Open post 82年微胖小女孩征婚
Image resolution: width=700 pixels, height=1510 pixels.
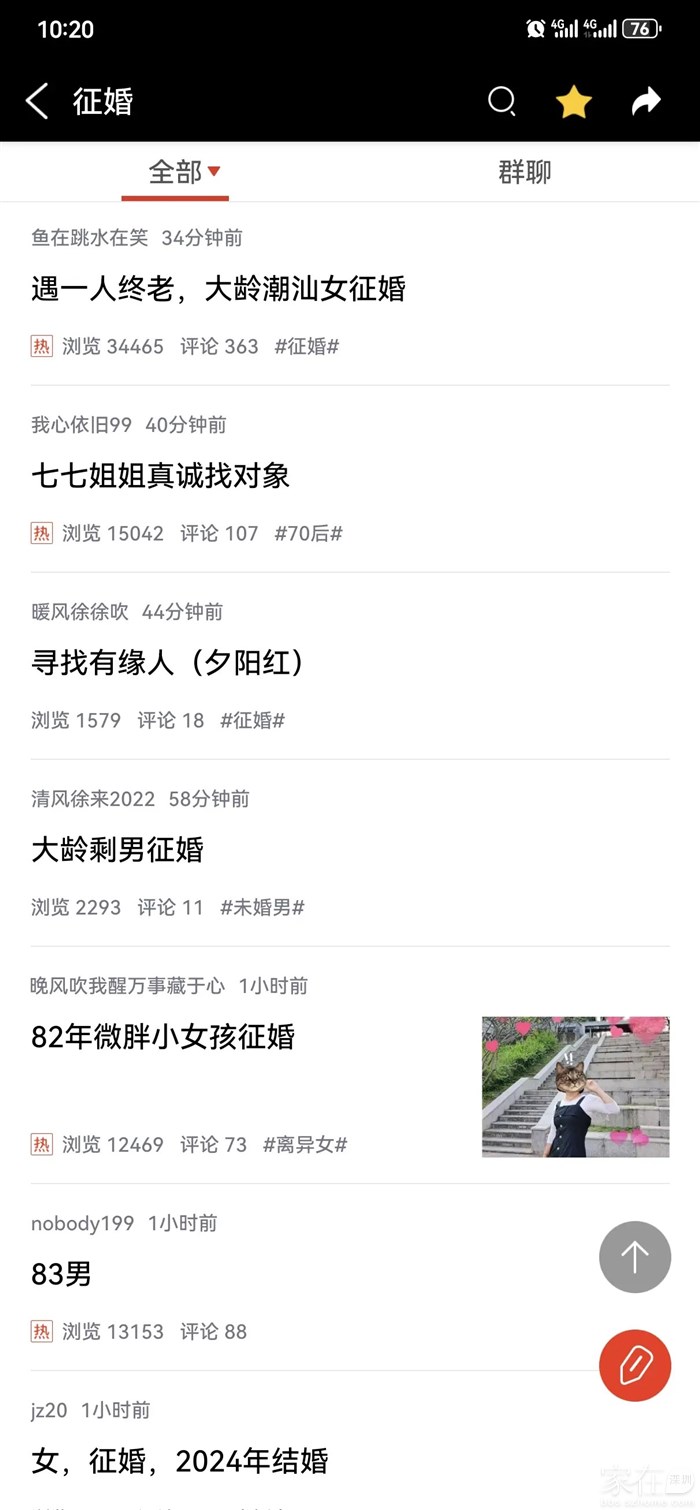pyautogui.click(x=163, y=1037)
